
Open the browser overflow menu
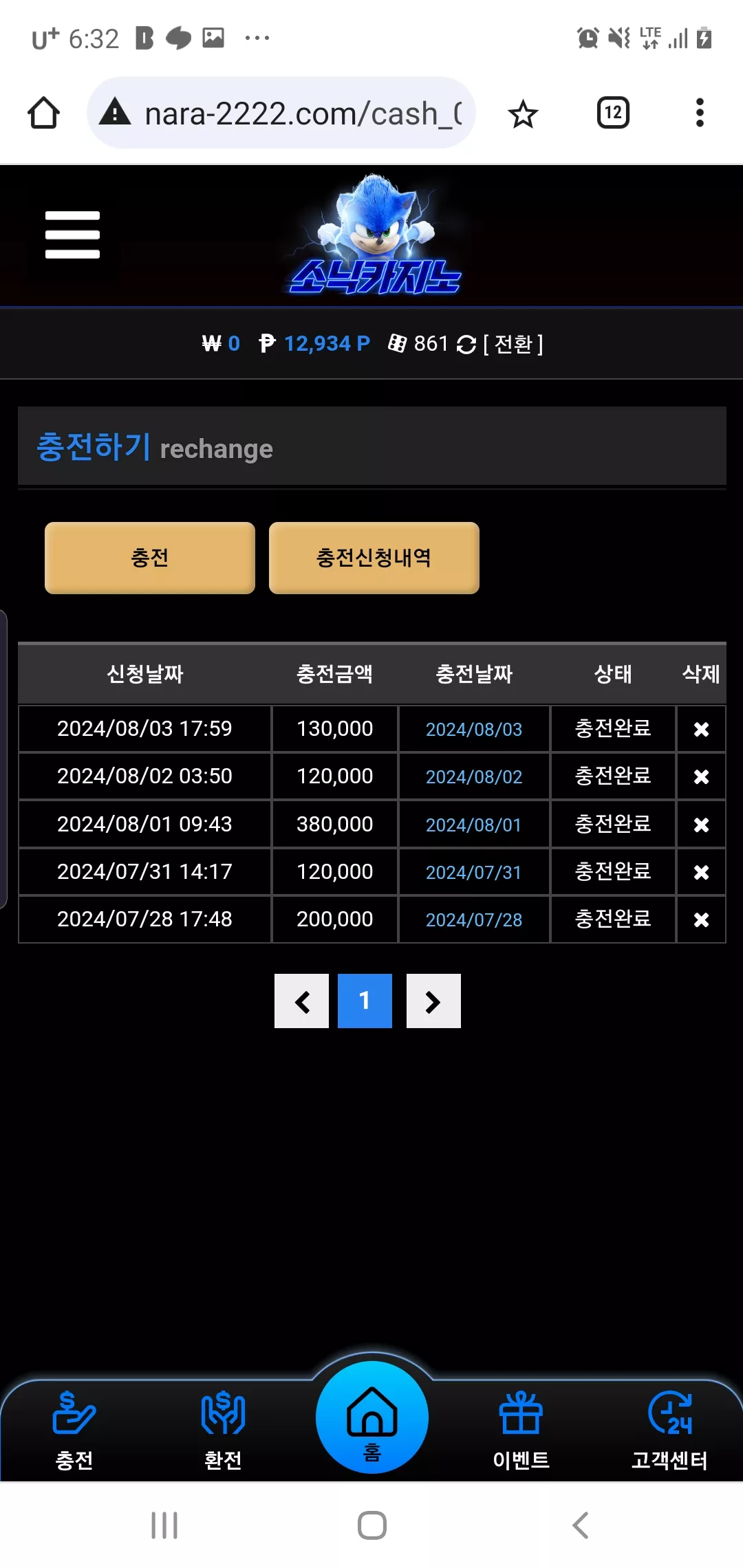[x=700, y=113]
